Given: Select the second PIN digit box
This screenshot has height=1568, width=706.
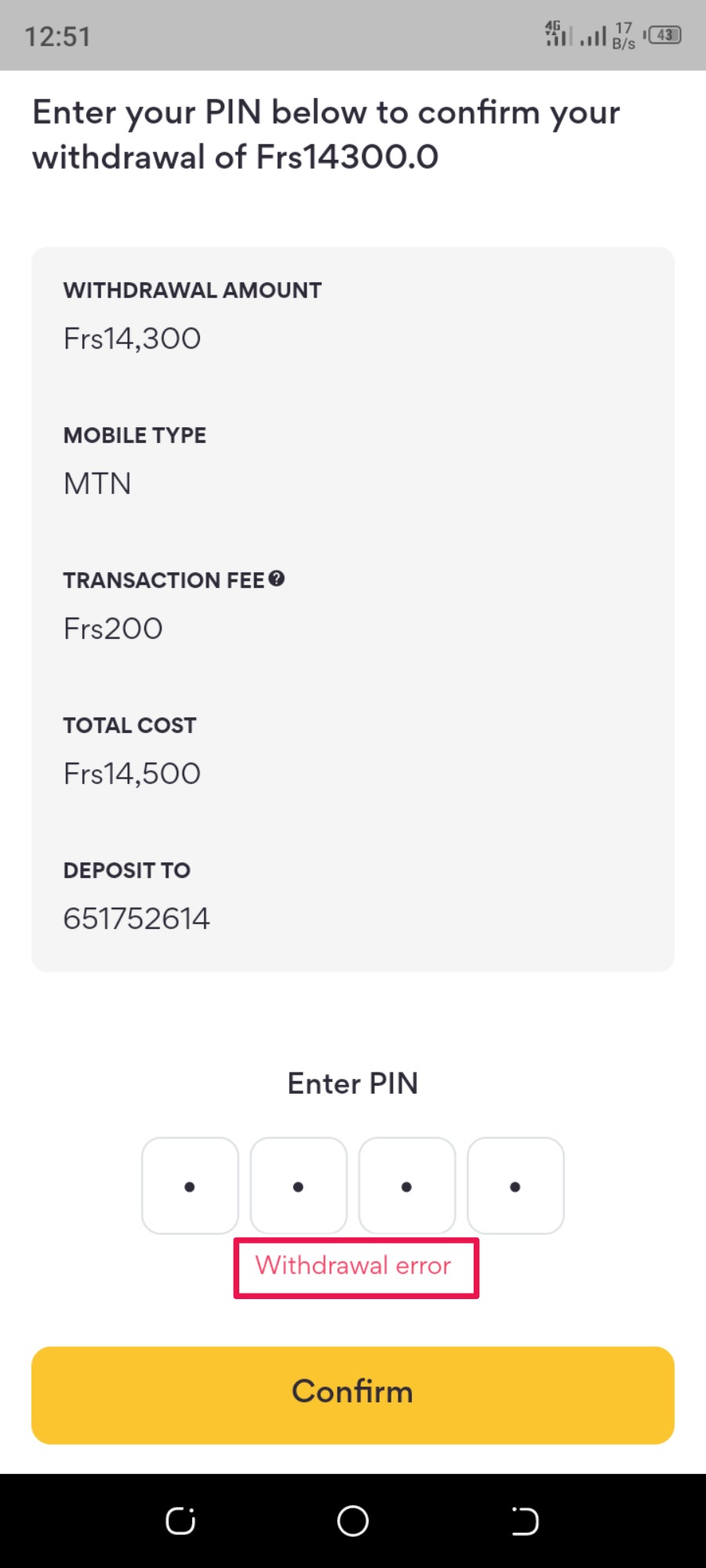Looking at the screenshot, I should pos(298,1185).
